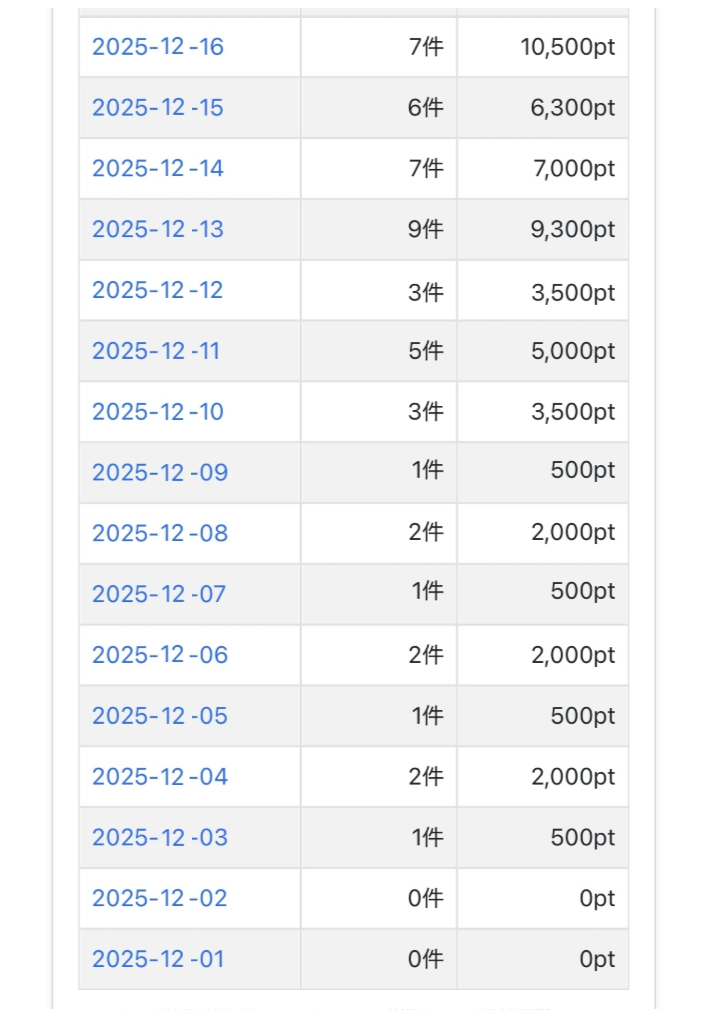Open the 2025-12-09 date link
The image size is (712, 1018).
pyautogui.click(x=160, y=472)
